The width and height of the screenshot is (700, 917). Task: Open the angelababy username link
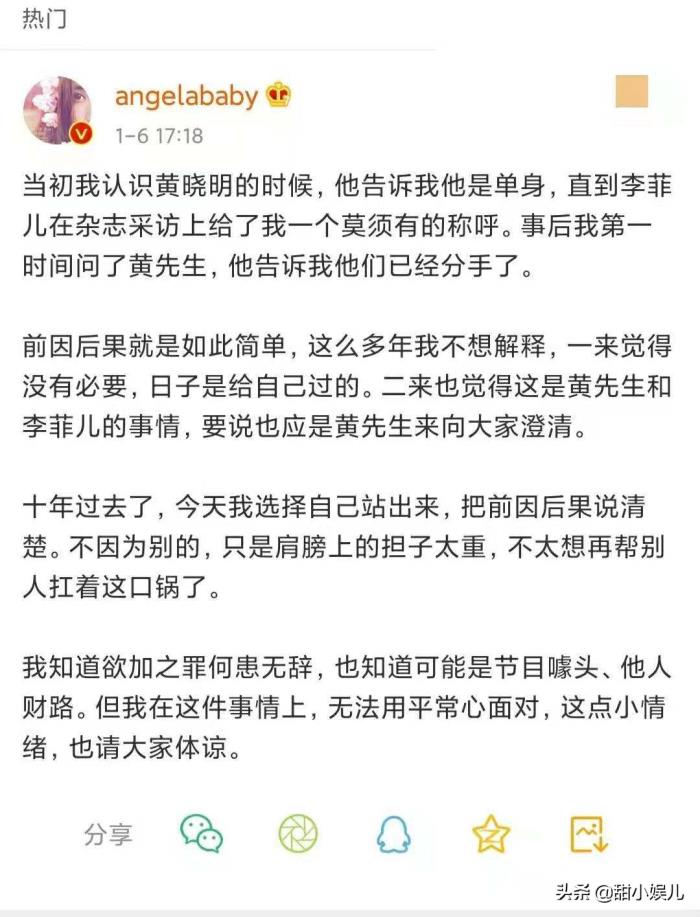[x=186, y=96]
